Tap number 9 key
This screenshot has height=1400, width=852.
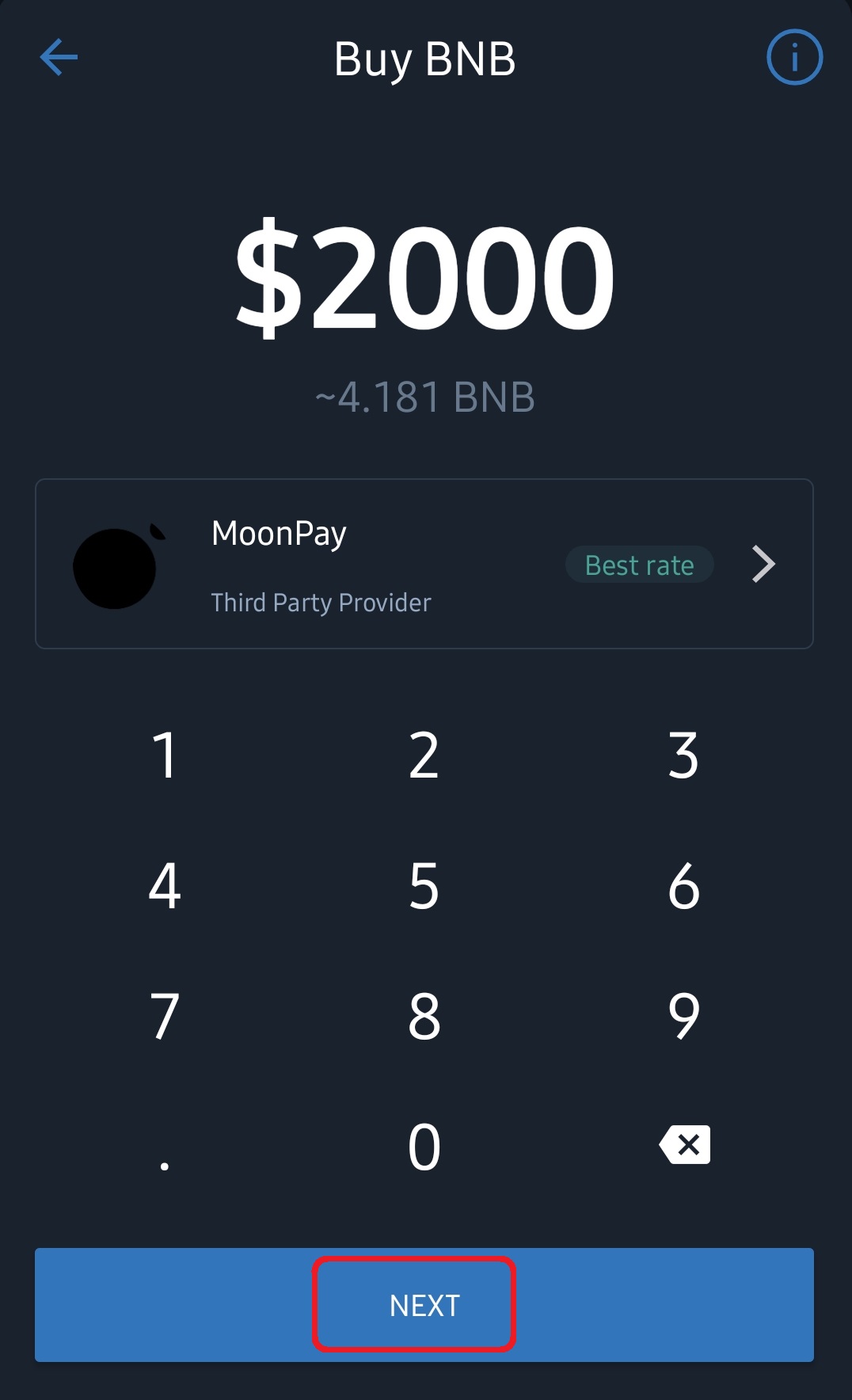tap(683, 1016)
